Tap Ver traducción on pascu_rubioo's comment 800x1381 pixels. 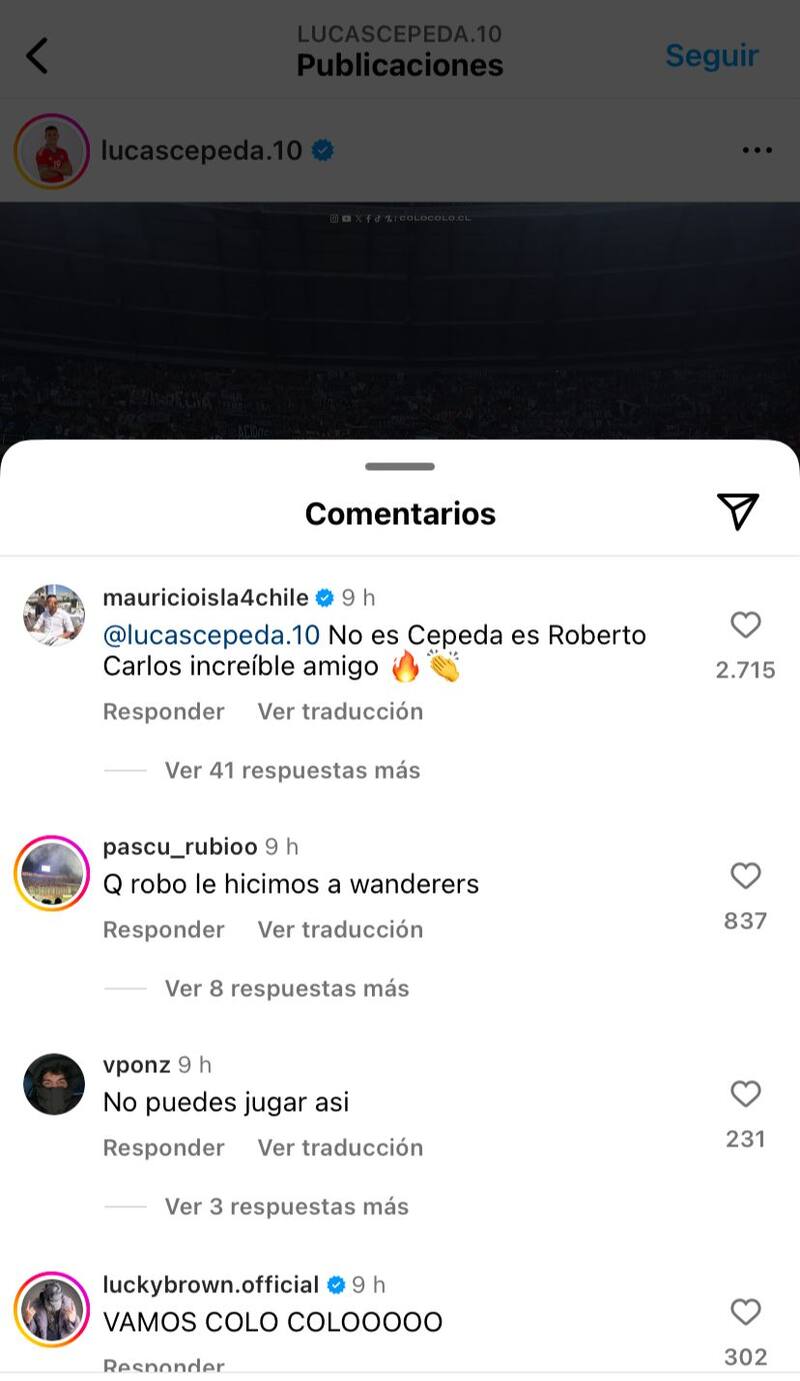339,929
